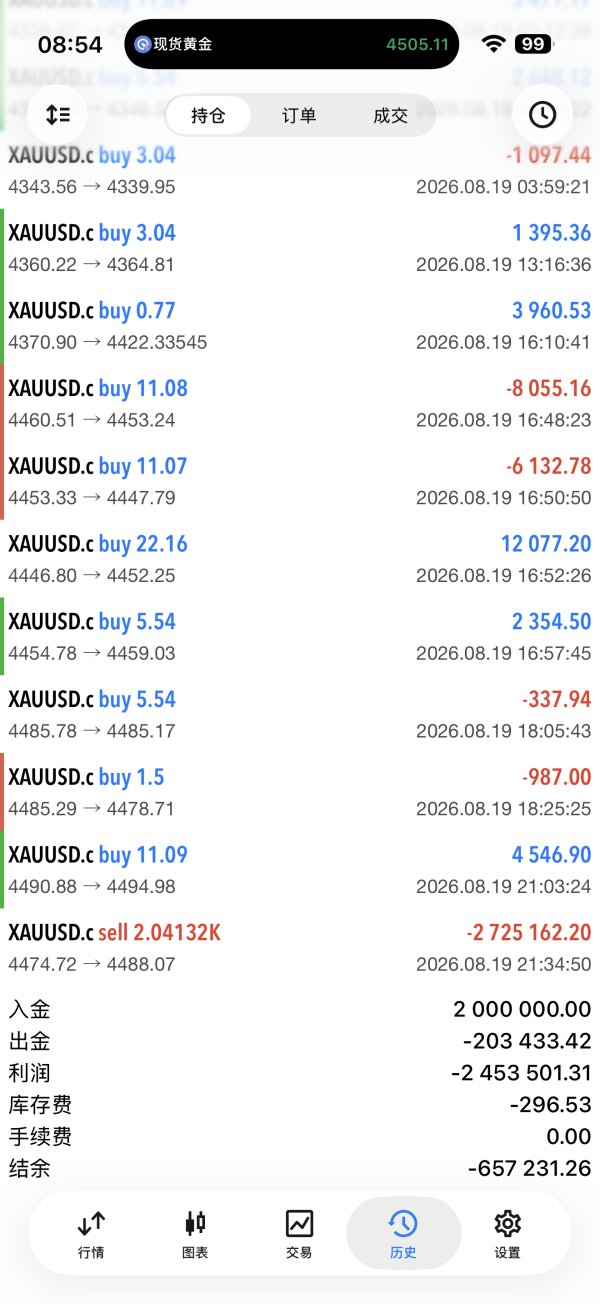Tap the 现货黄金 live activity pill

[292, 44]
